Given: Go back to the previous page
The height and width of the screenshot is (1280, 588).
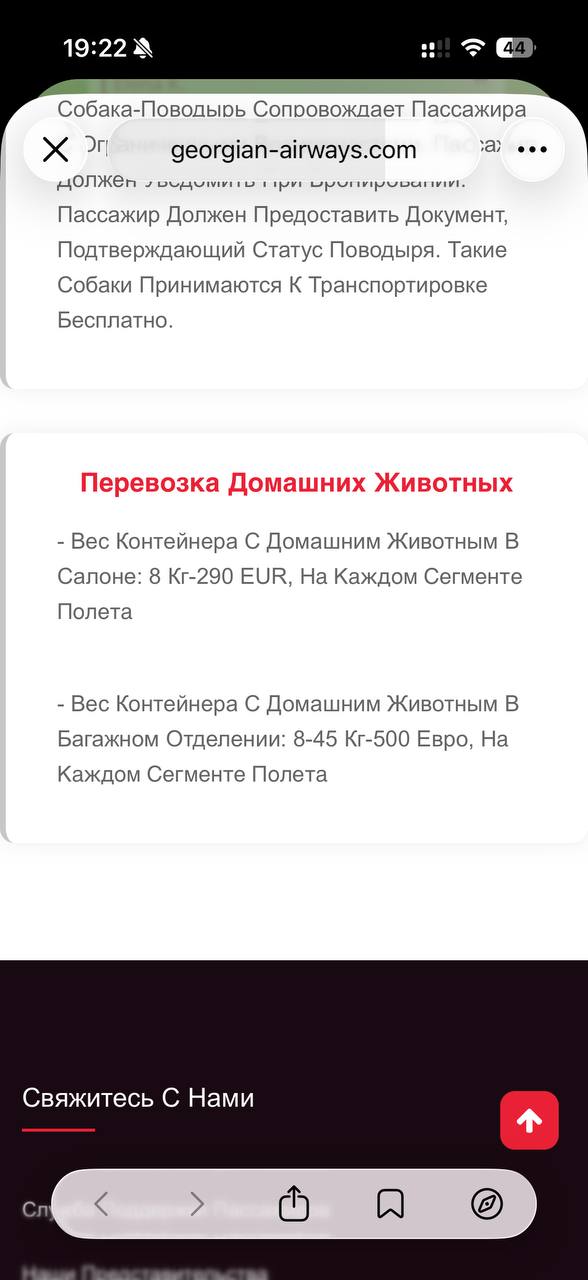Looking at the screenshot, I should 101,1203.
